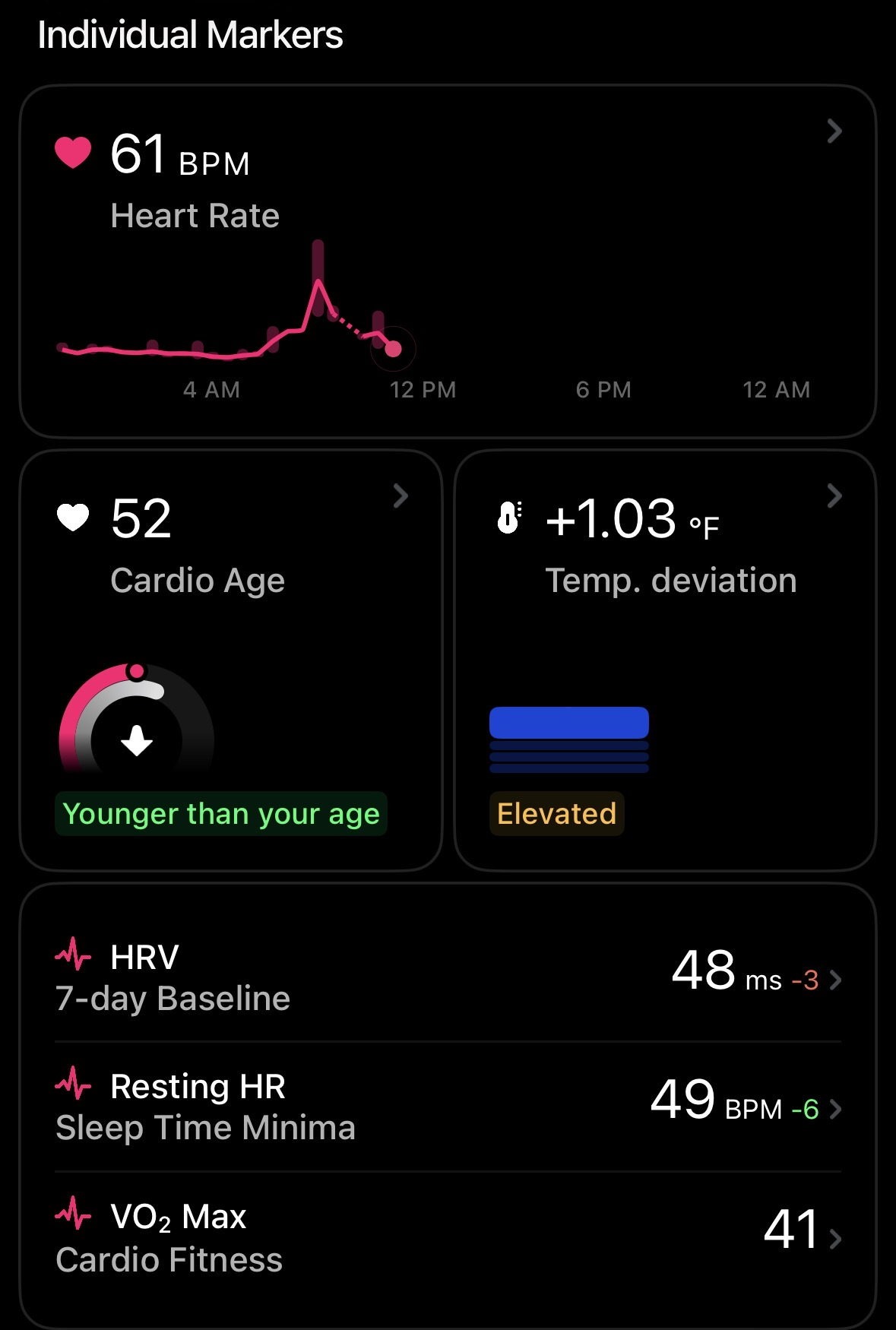Viewport: 896px width, 1330px height.
Task: Select the heart icon next to Cardio Age
Action: pyautogui.click(x=72, y=518)
